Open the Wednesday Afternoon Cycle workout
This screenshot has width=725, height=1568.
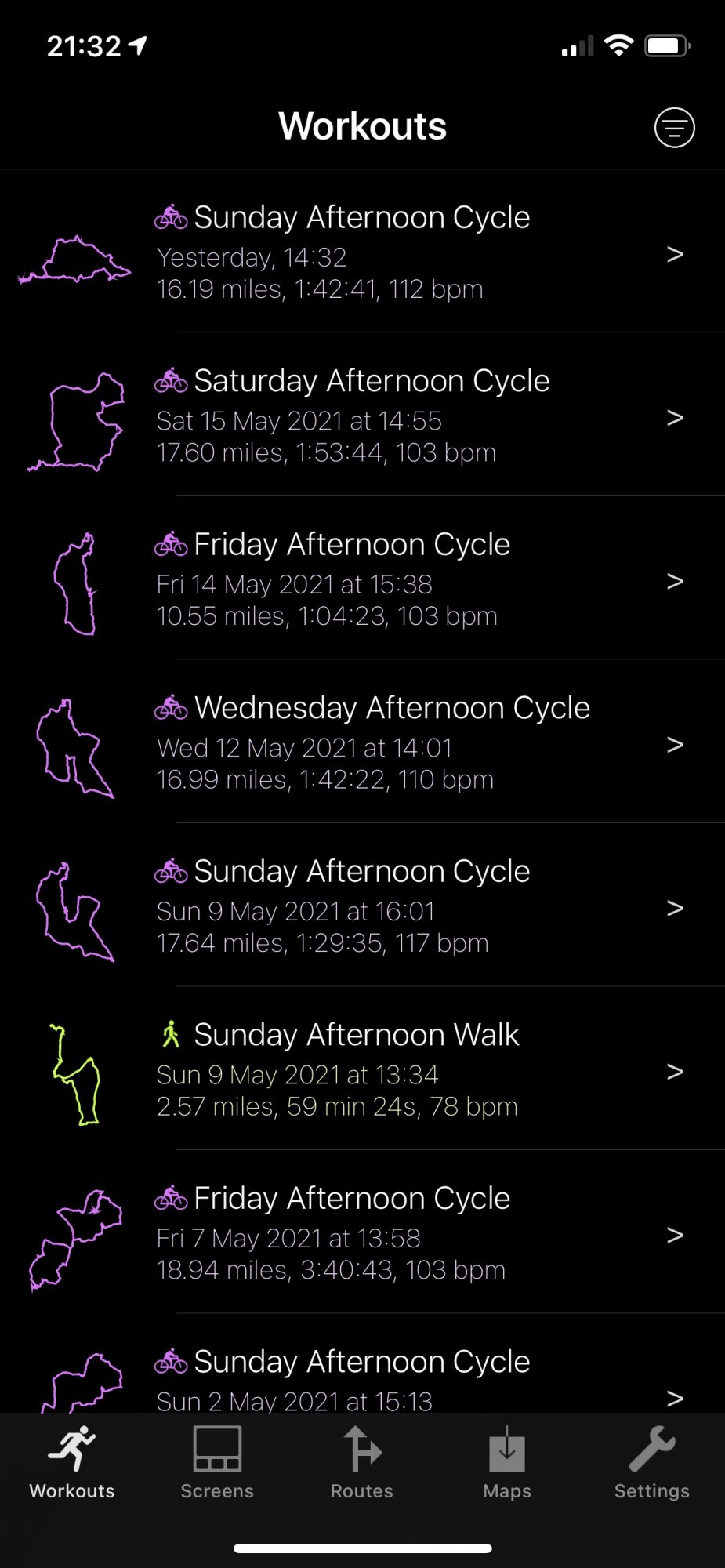362,742
